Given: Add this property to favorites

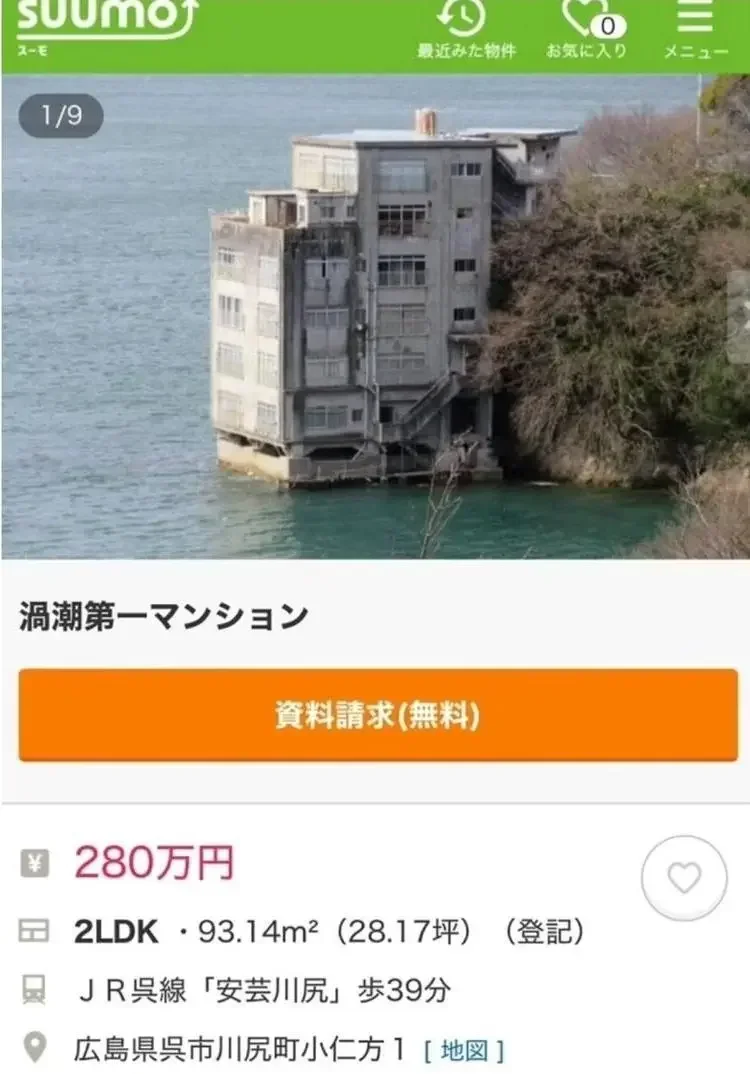Looking at the screenshot, I should tap(684, 878).
